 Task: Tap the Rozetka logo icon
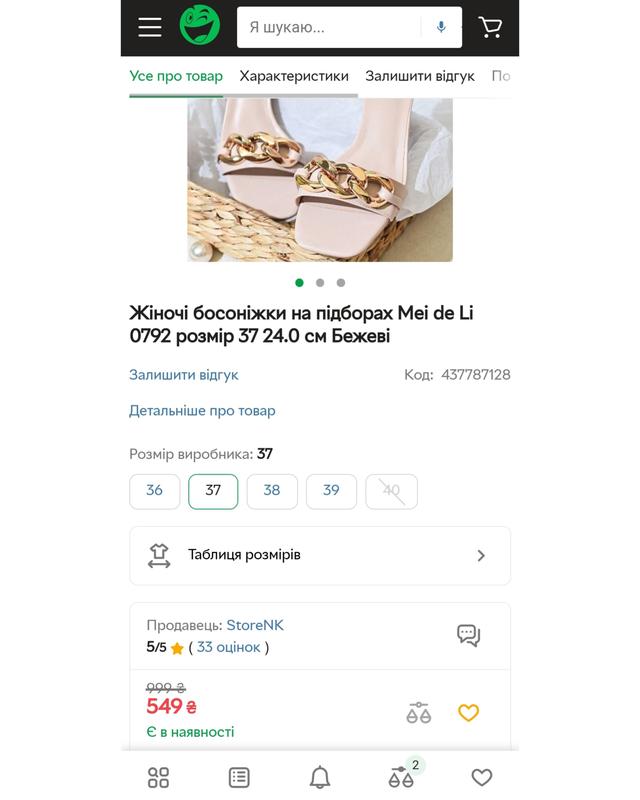[199, 27]
